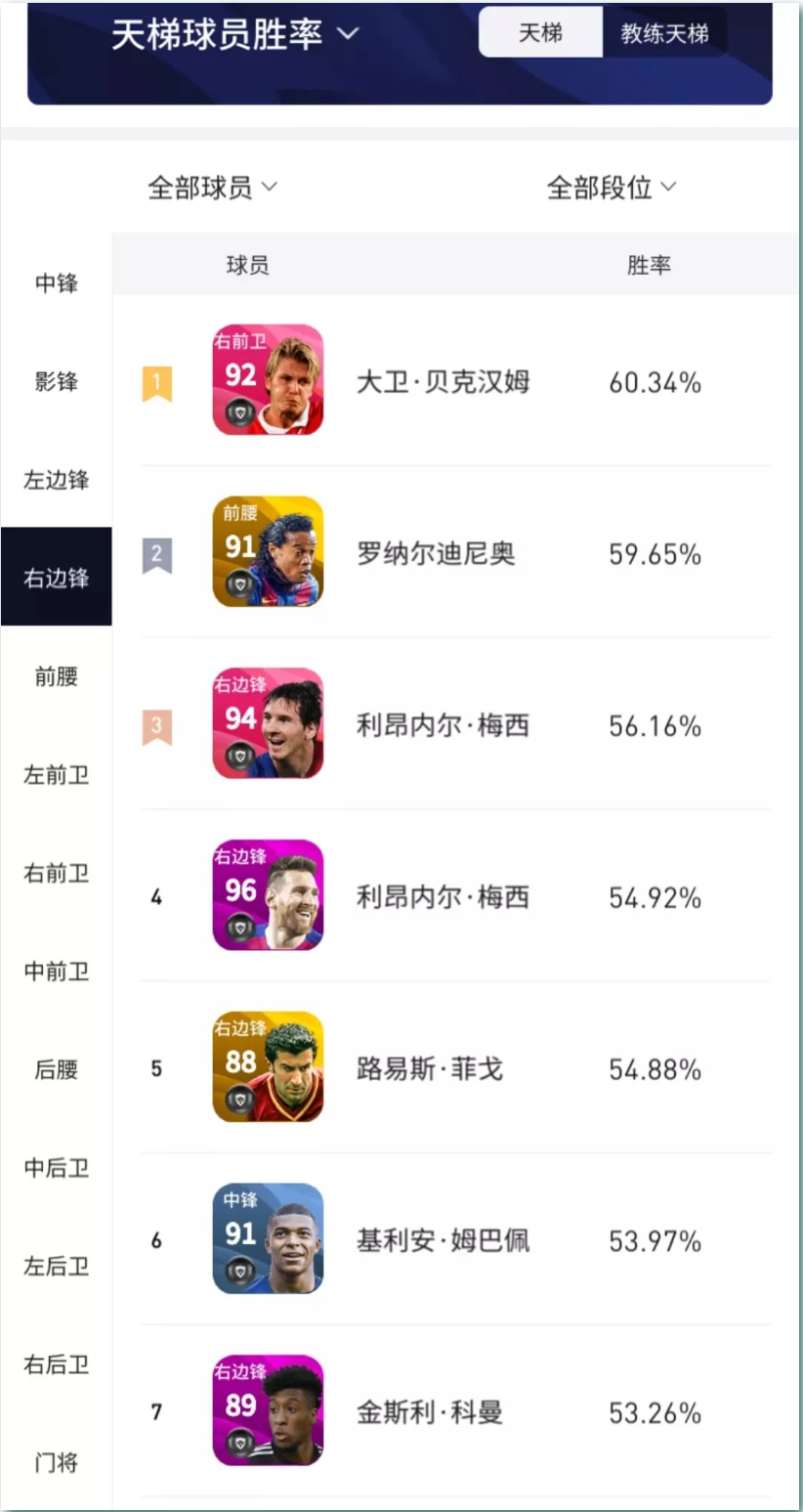Expand the 天梯球员胜率 title dropdown
The image size is (803, 1512).
tap(234, 35)
